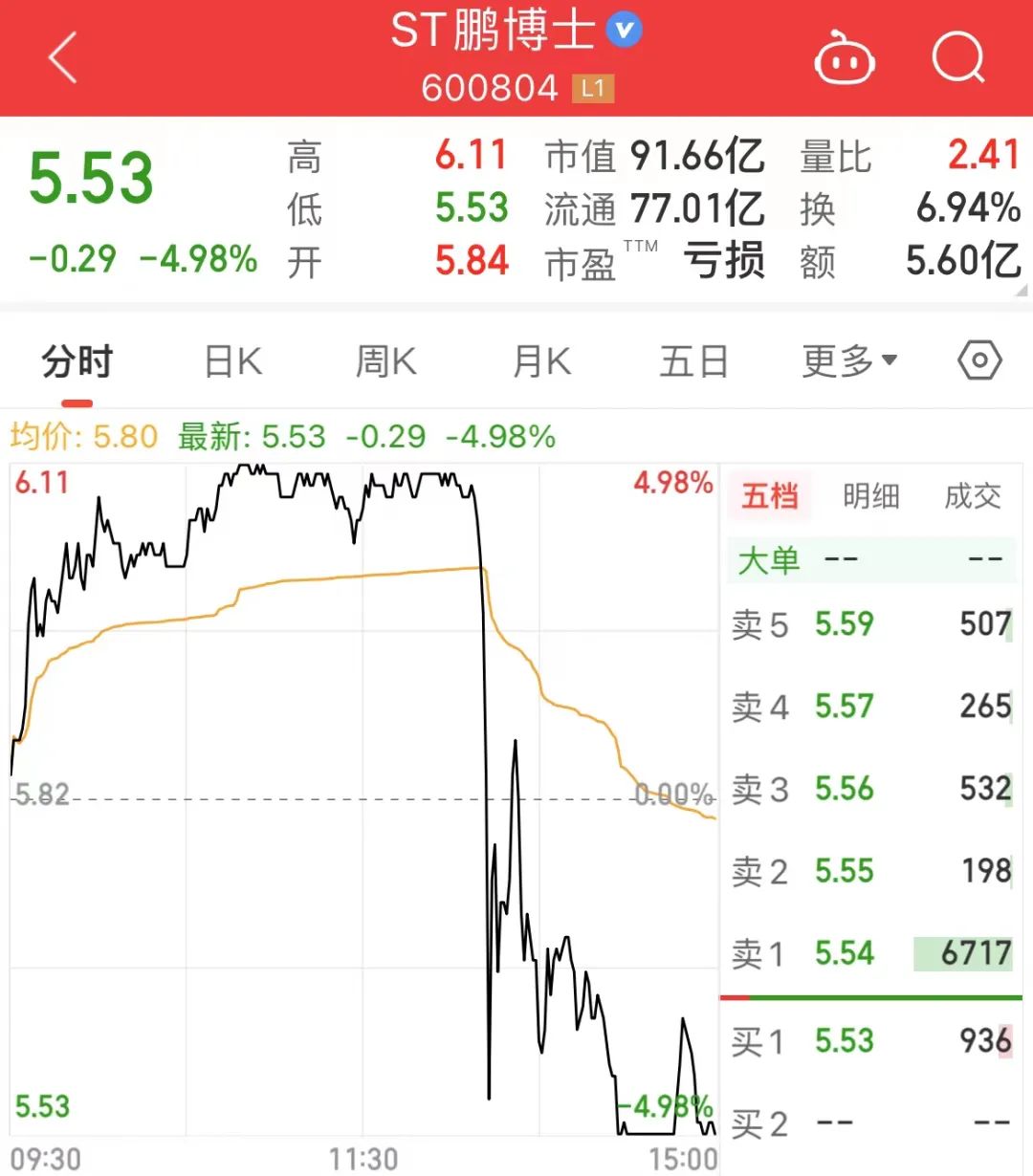Switch to the 月K chart tab
Screen dimensions: 1033x1176
541,362
